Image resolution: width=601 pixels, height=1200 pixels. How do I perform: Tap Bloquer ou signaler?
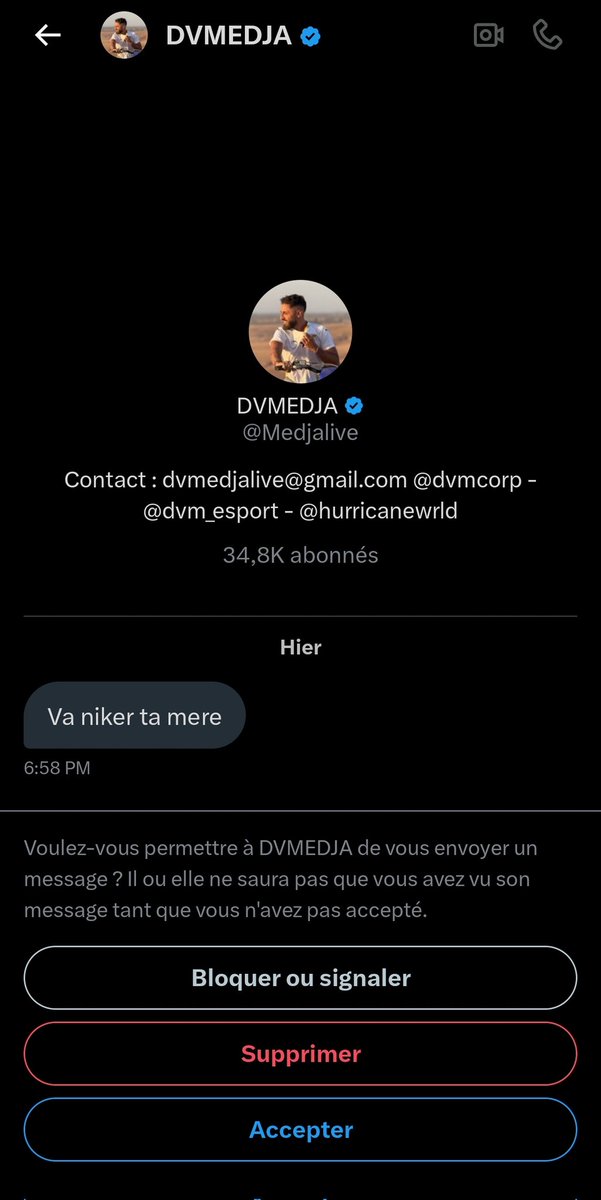300,978
